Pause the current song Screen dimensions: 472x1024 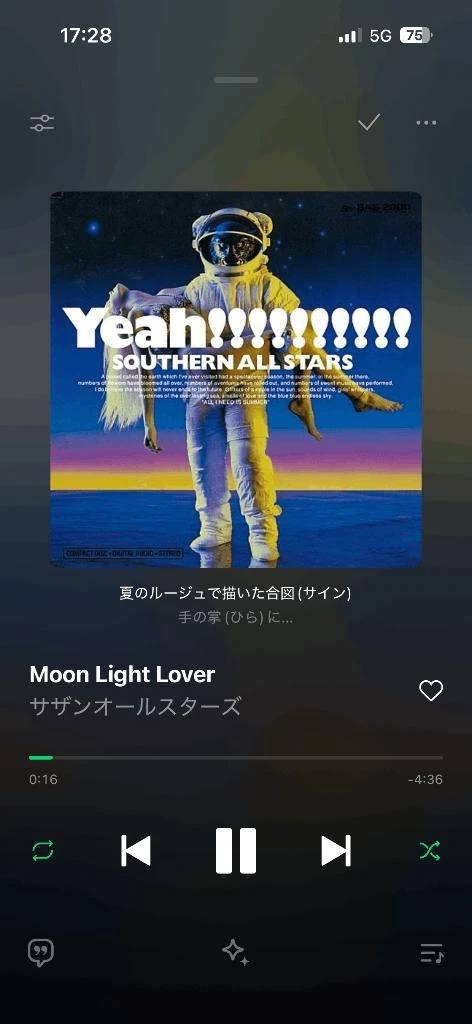coord(236,850)
